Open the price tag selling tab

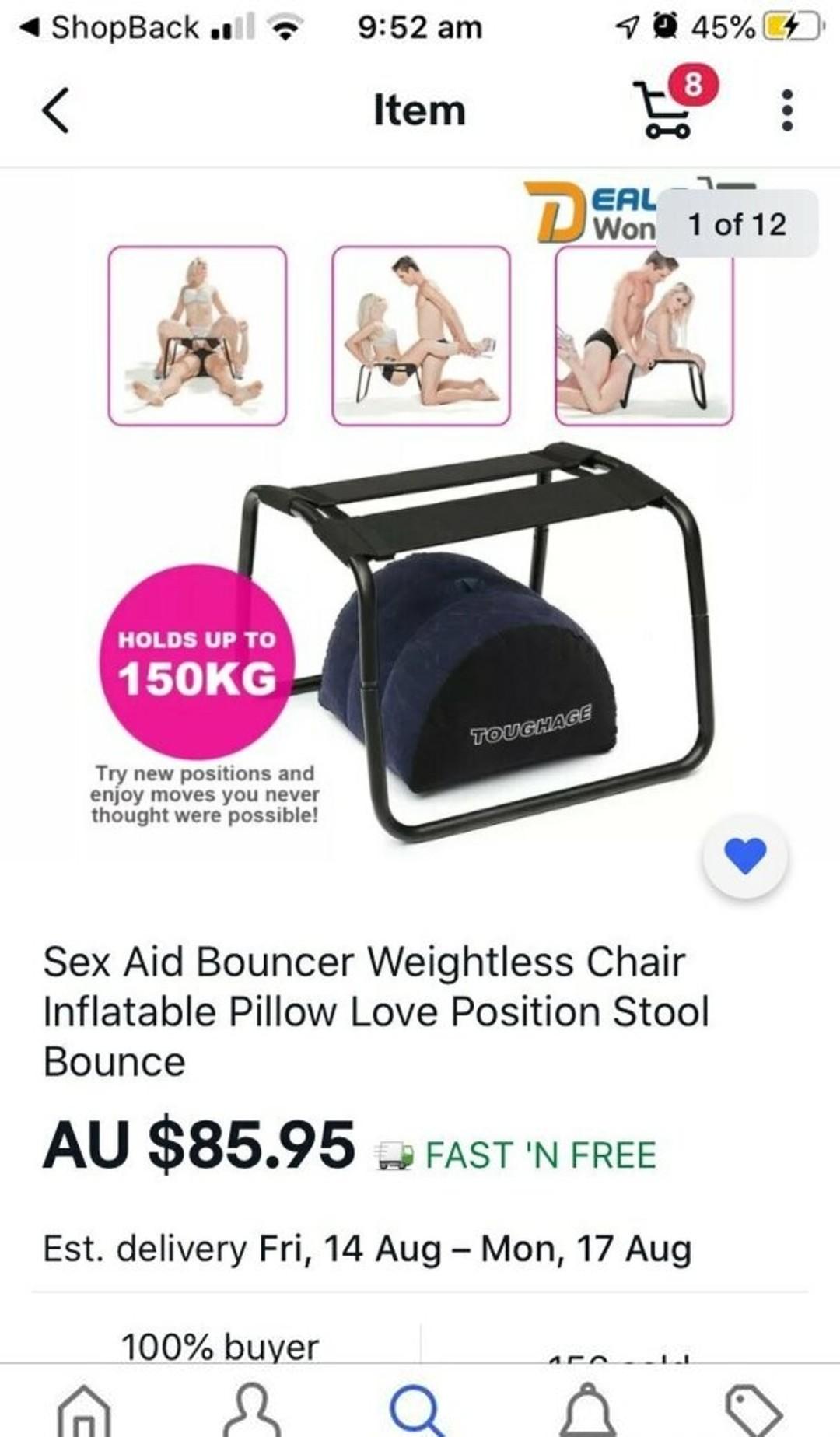pos(753,1410)
